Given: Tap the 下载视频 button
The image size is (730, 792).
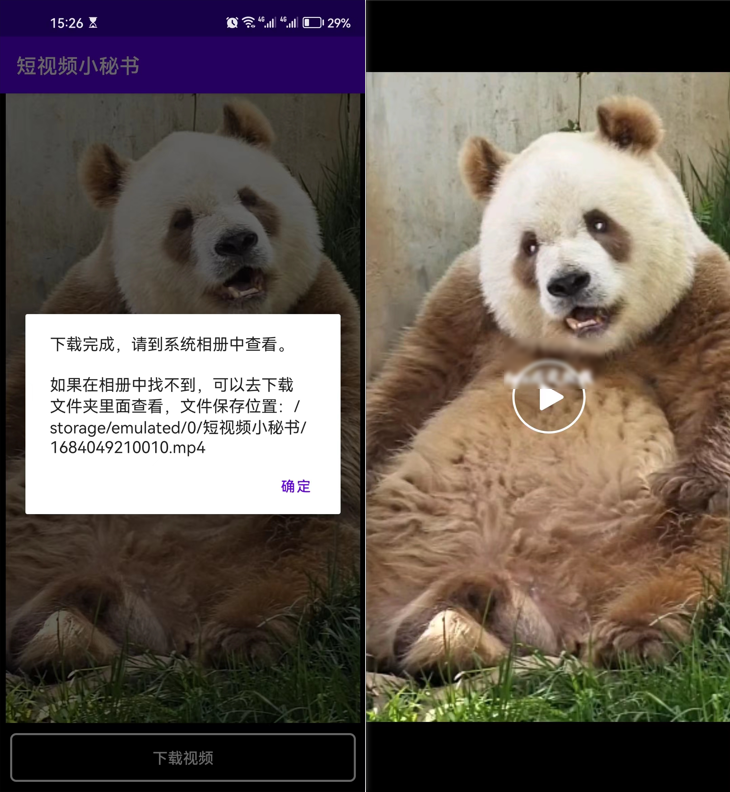Looking at the screenshot, I should [183, 758].
